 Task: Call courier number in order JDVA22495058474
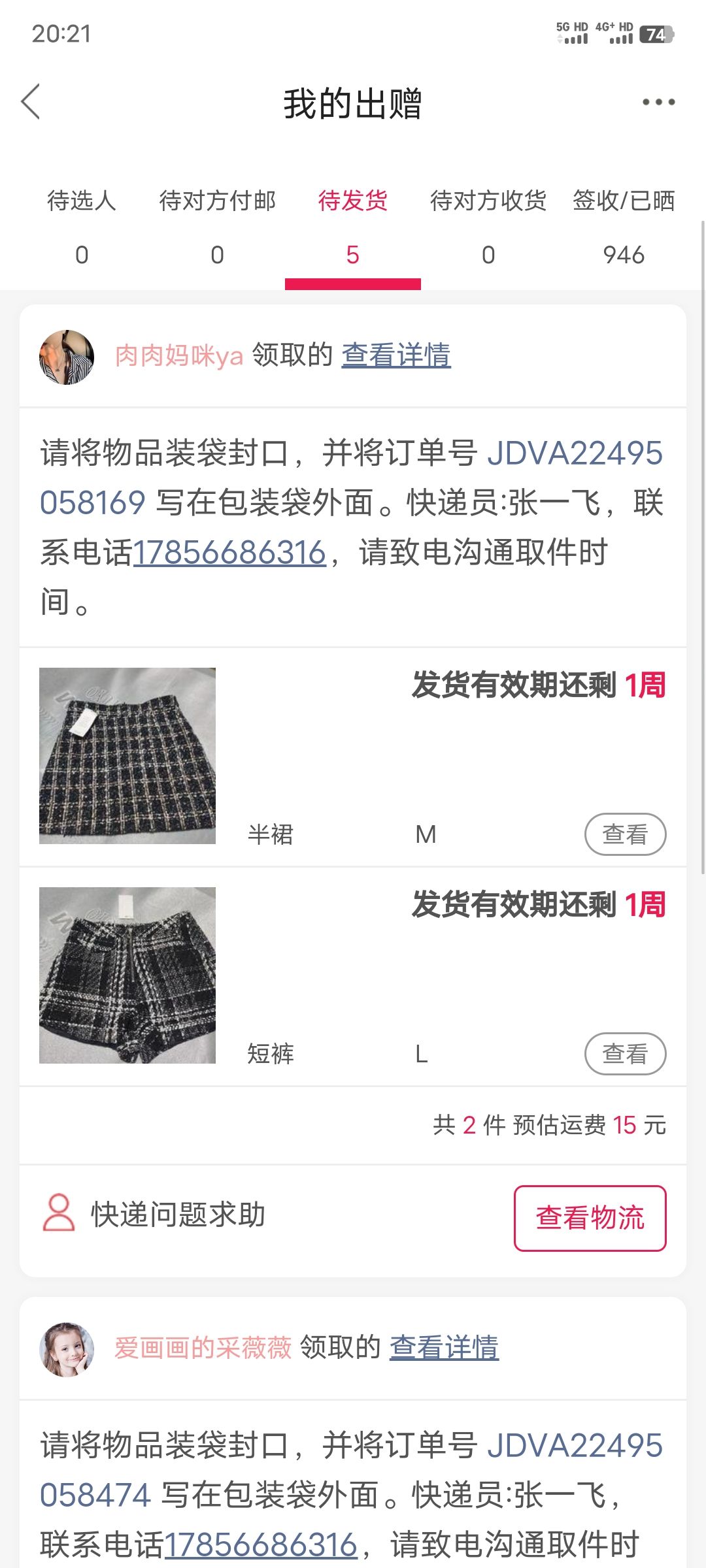coord(261,1545)
